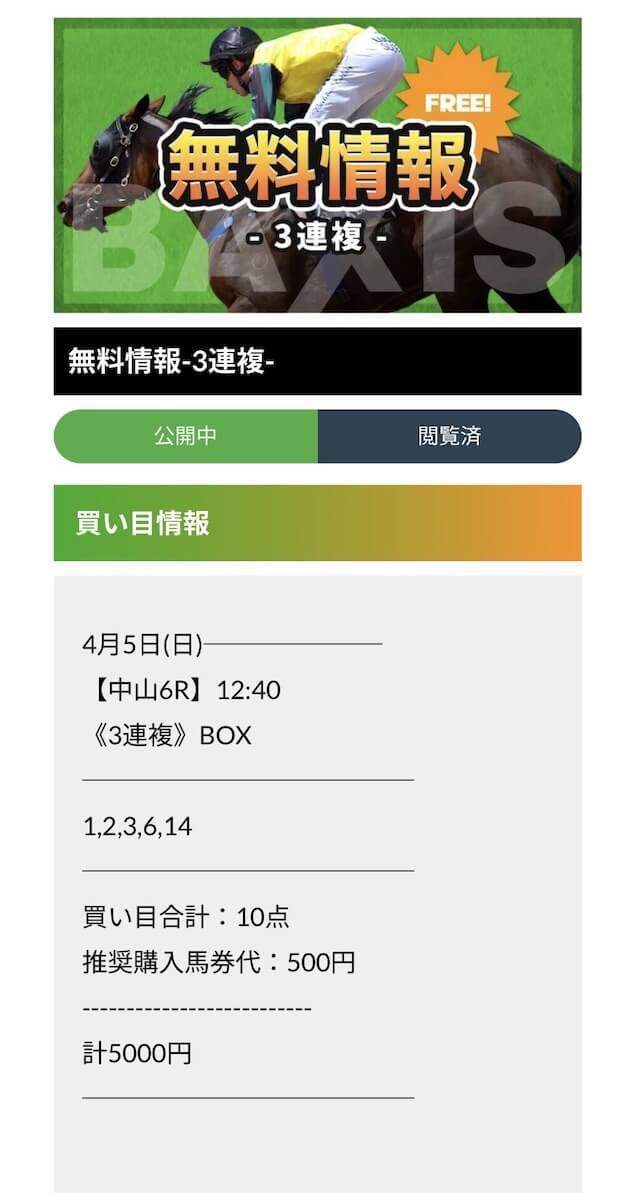Select the 公開中 segment

(x=186, y=437)
